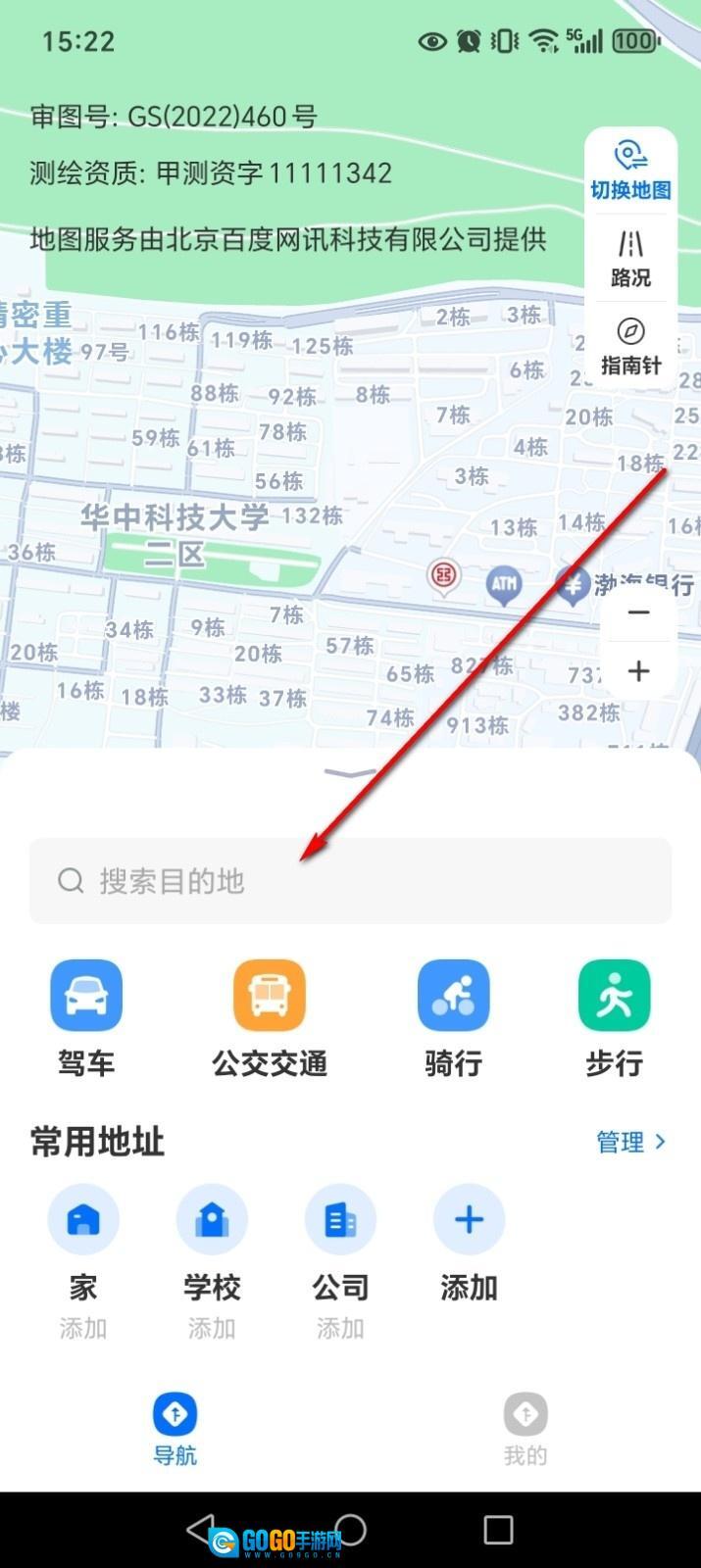Open 管理 for common addresses
Screen dimensions: 701x1568
tap(630, 1142)
